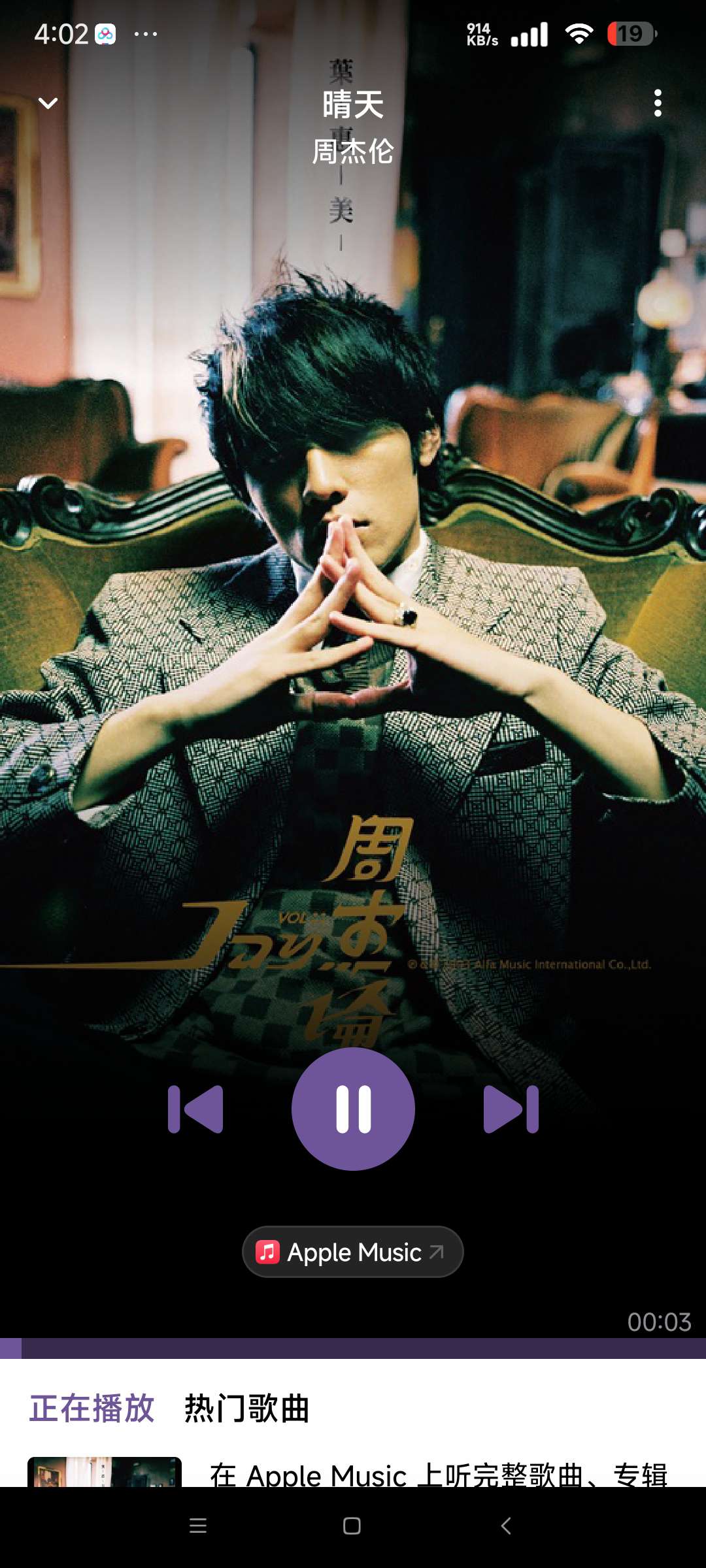This screenshot has width=706, height=1568.
Task: Switch to the 热门歌曲 tab
Action: click(x=246, y=1408)
